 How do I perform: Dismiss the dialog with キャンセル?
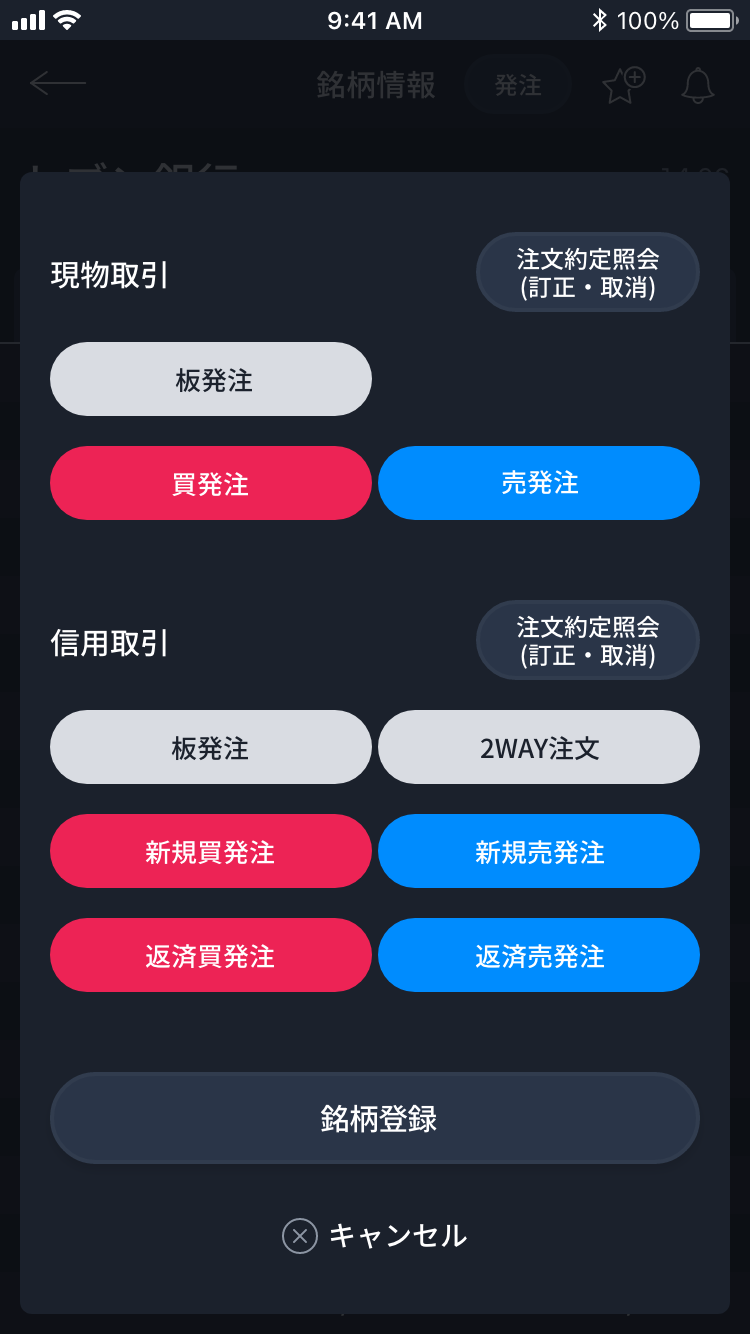(x=375, y=1236)
